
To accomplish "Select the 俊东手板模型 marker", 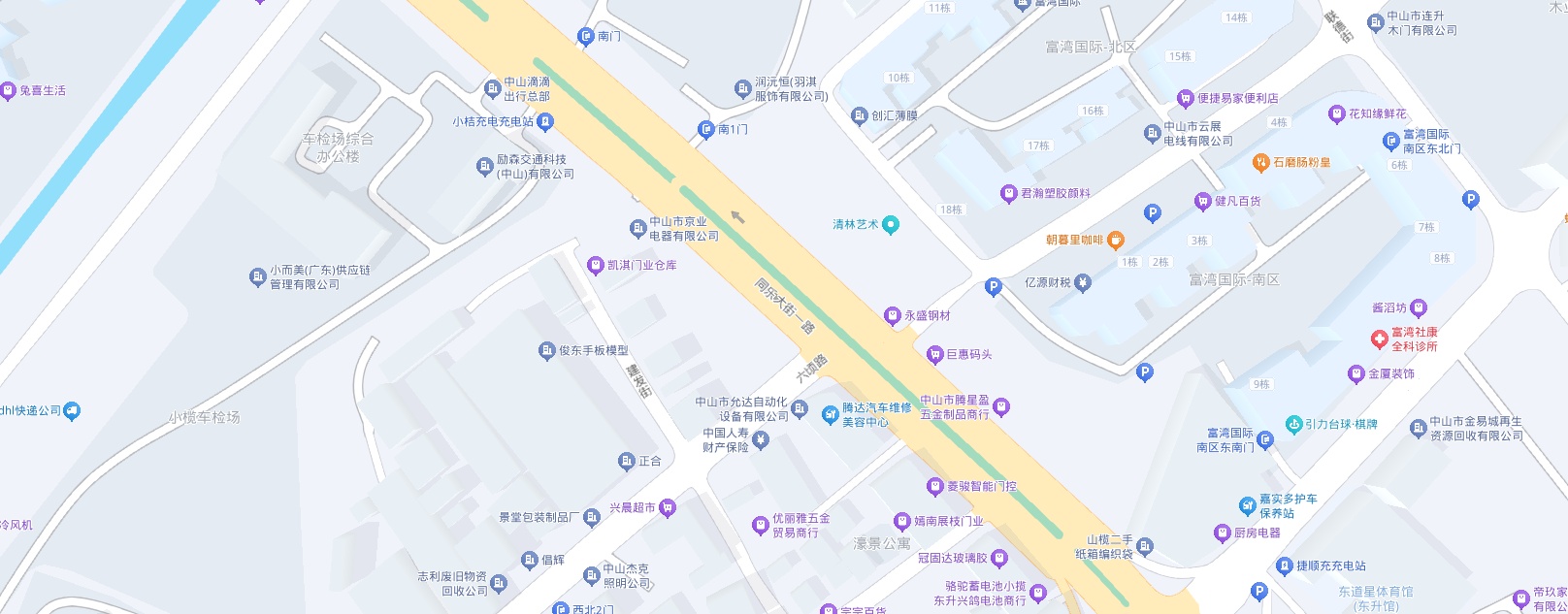I will coord(546,350).
